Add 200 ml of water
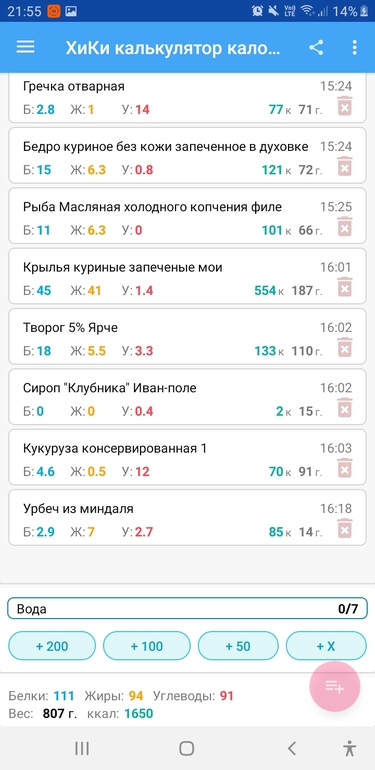375x770 pixels. coord(52,646)
